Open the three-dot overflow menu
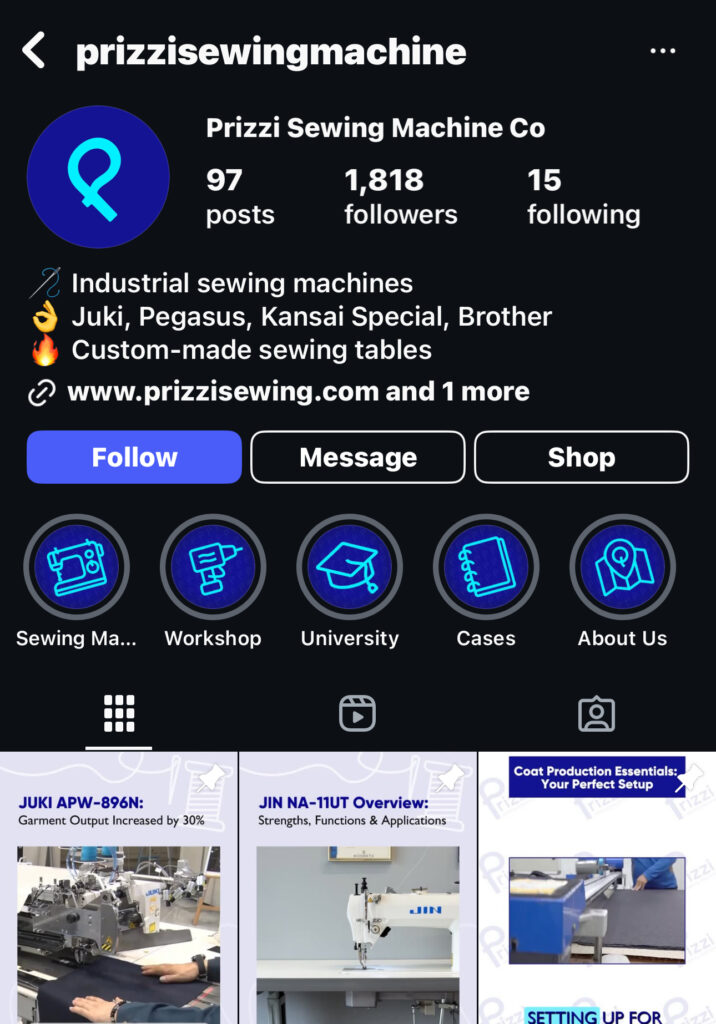 (662, 51)
